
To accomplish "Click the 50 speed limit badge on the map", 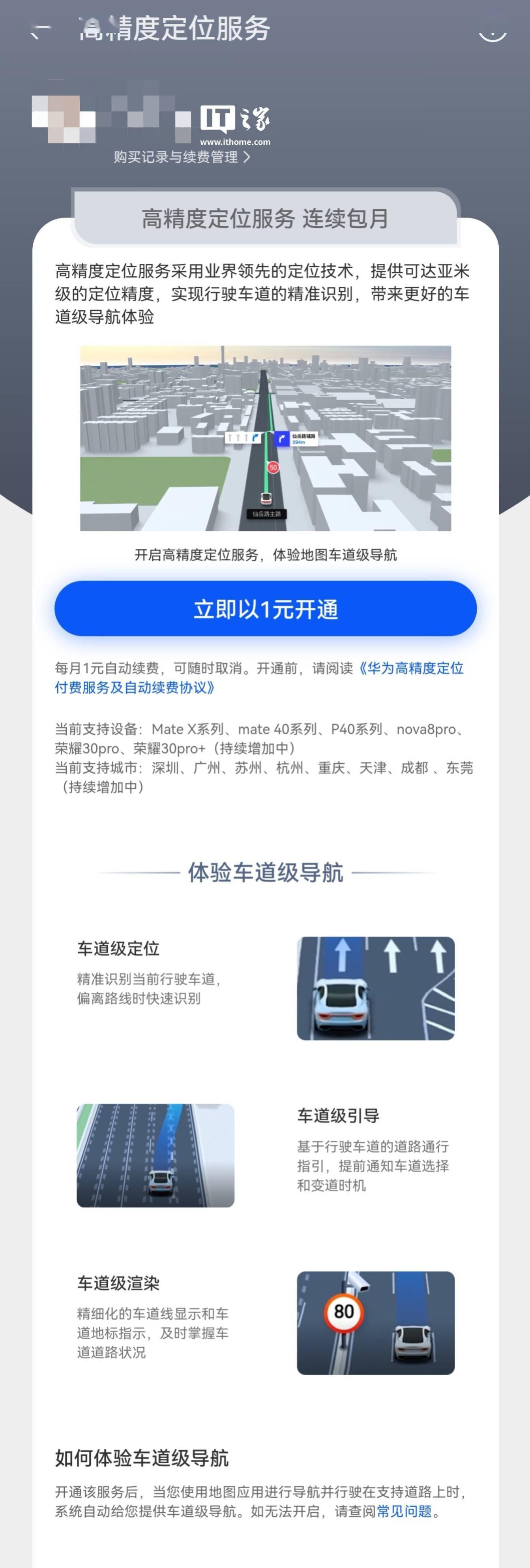I will pyautogui.click(x=273, y=468).
